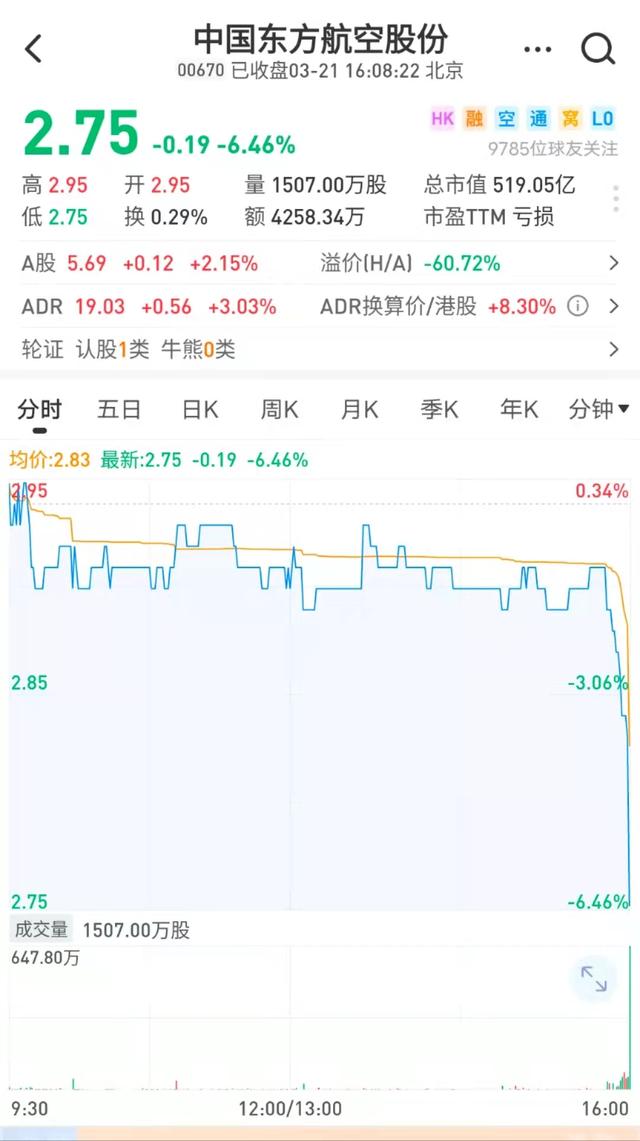Open the three-dot overflow menu
The height and width of the screenshot is (1141, 640).
pyautogui.click(x=537, y=48)
